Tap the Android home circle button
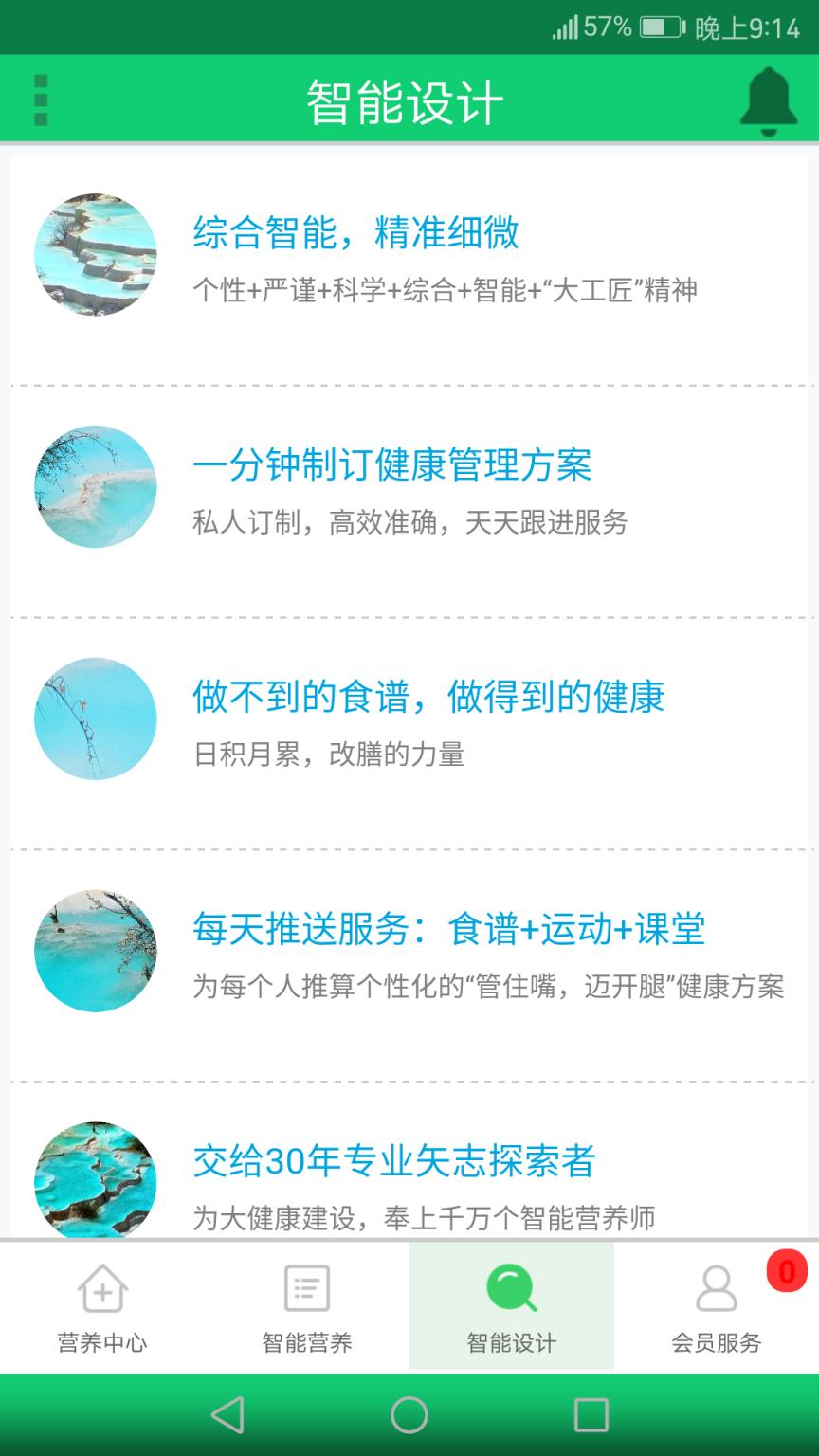 408,1413
